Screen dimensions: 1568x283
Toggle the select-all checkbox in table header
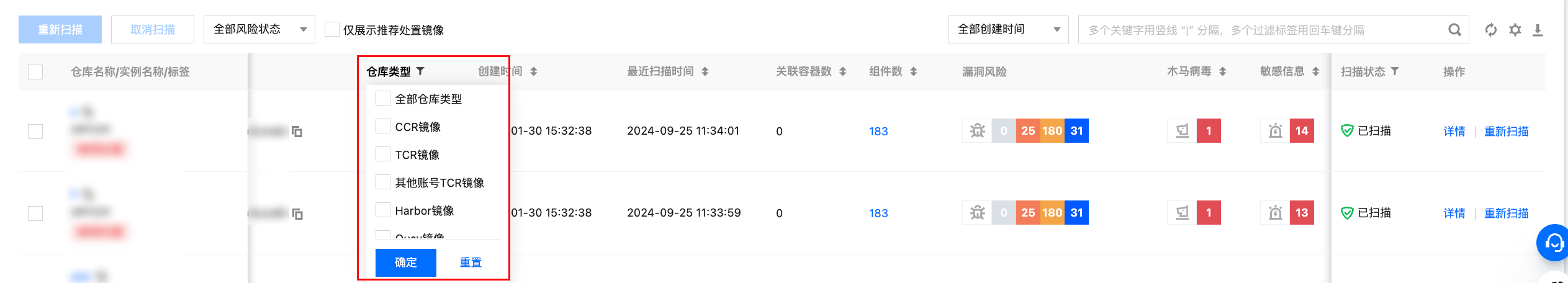point(35,72)
